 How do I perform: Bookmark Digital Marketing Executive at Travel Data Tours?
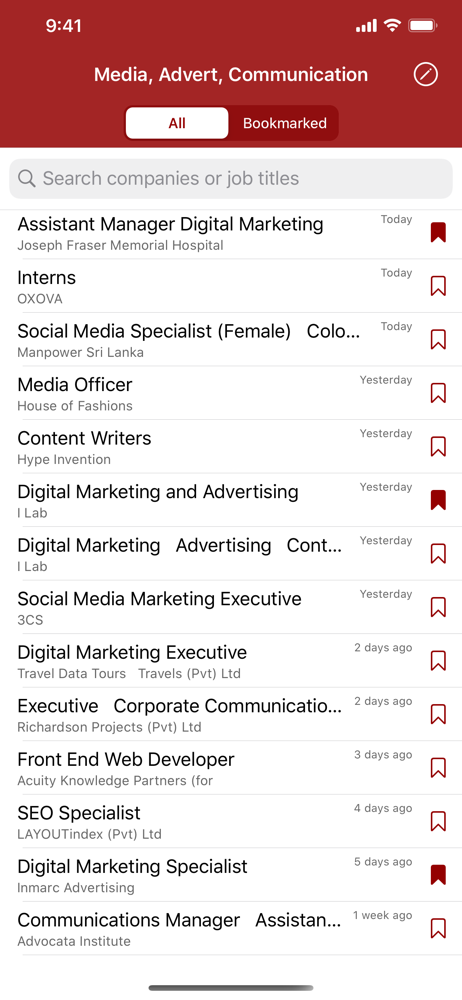tap(438, 661)
